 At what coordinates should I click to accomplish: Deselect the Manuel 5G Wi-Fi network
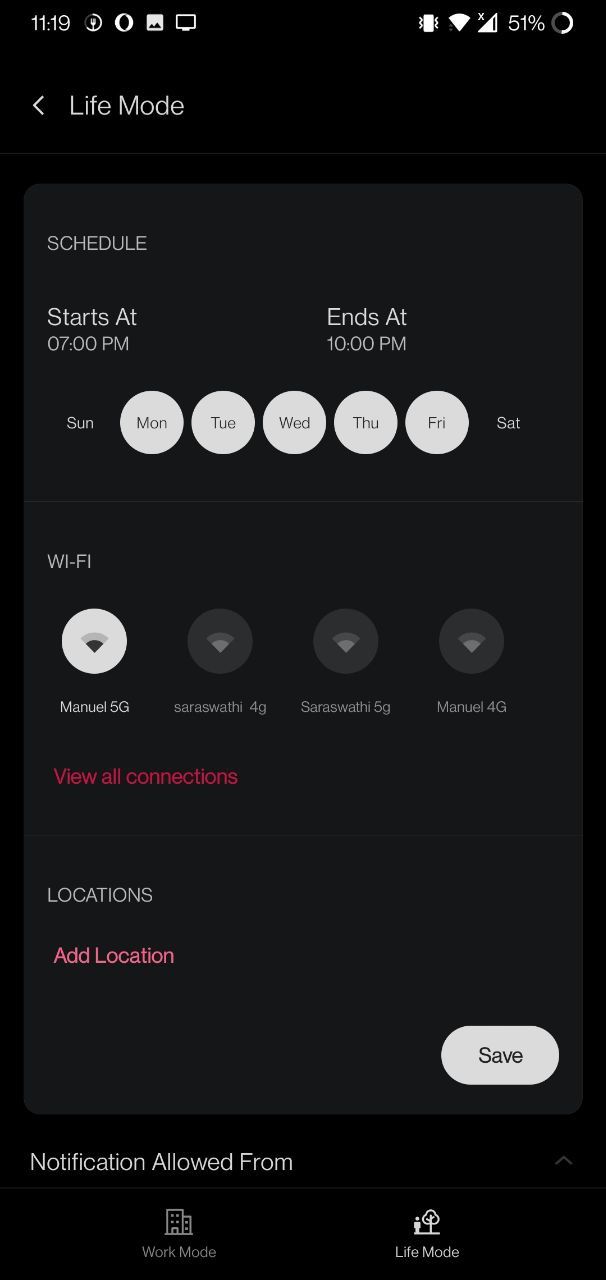94,641
